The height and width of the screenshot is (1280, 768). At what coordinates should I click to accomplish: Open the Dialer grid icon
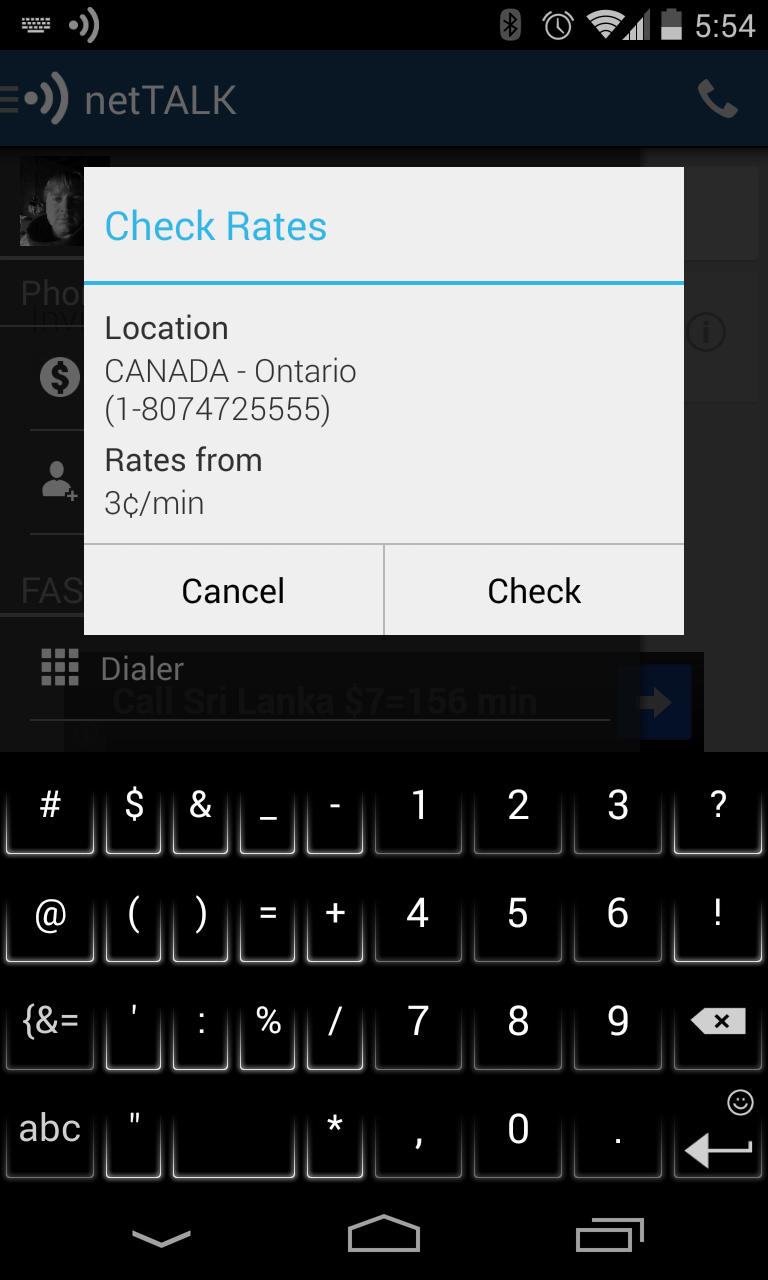(x=60, y=668)
